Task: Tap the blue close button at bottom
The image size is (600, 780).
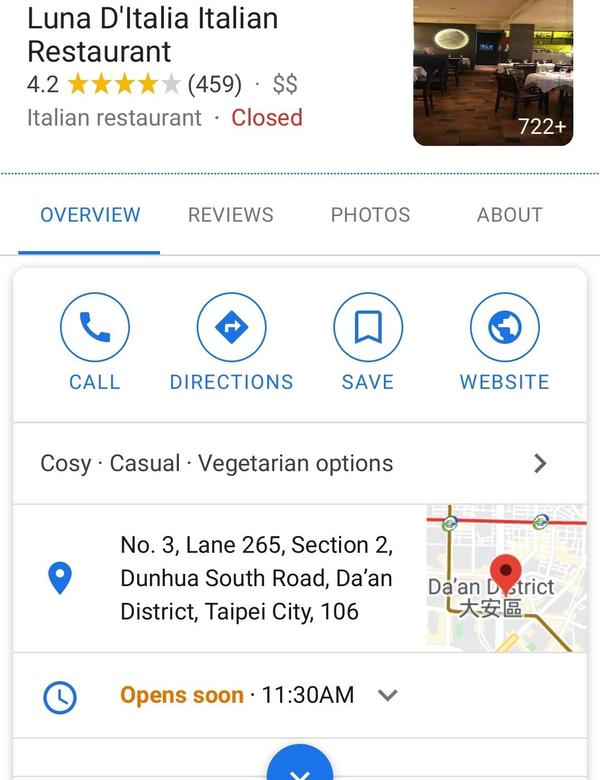Action: [x=299, y=767]
